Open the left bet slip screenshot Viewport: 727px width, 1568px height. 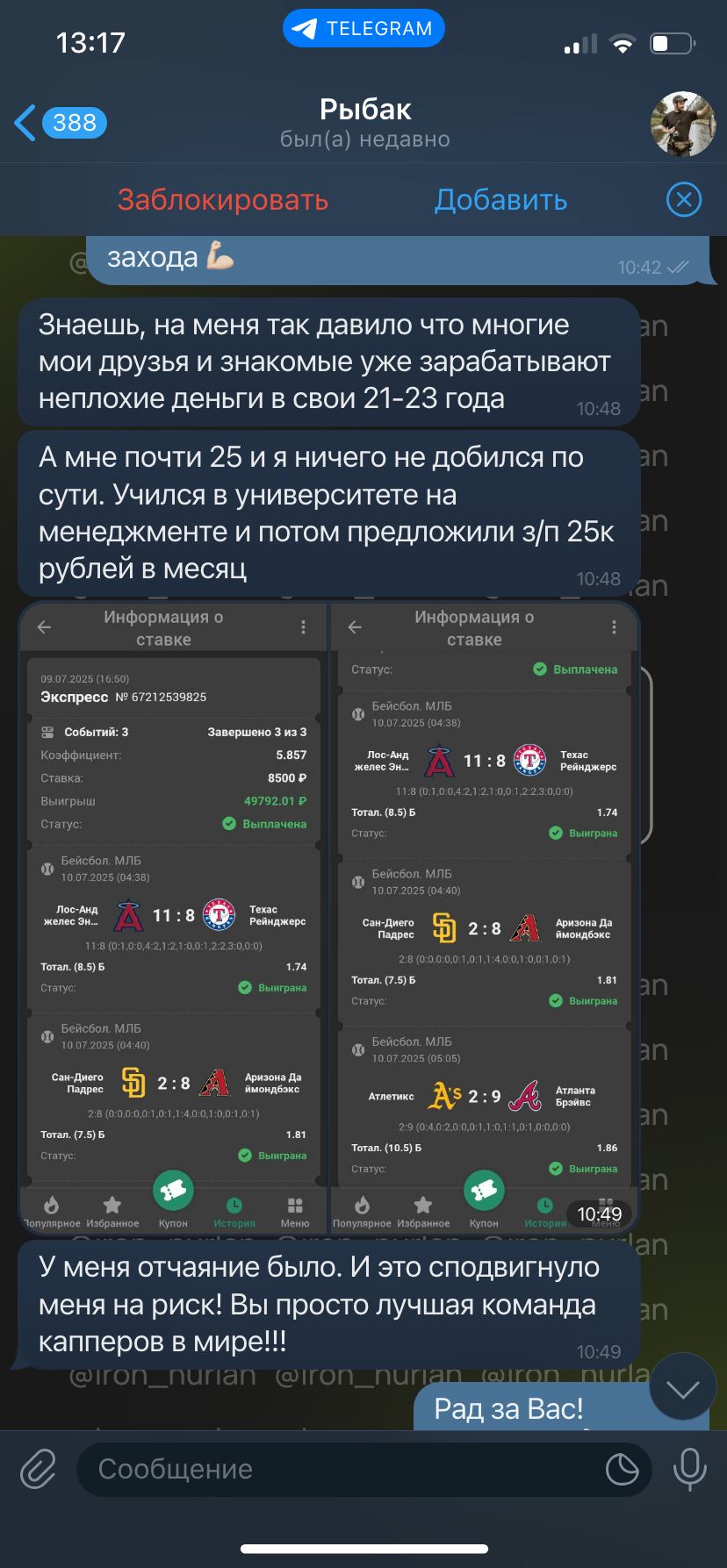coord(173,917)
